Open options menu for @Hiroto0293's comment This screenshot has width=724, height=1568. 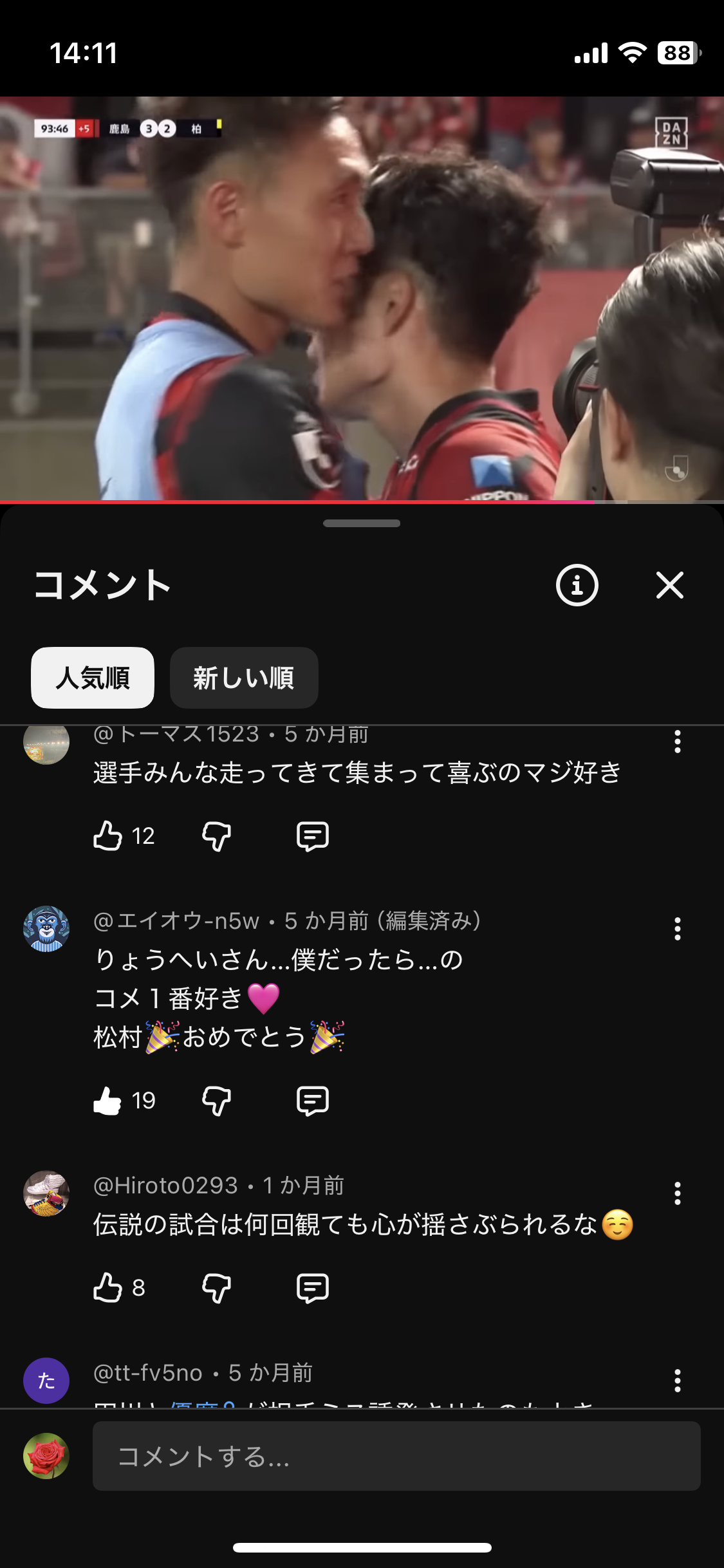[x=677, y=1193]
